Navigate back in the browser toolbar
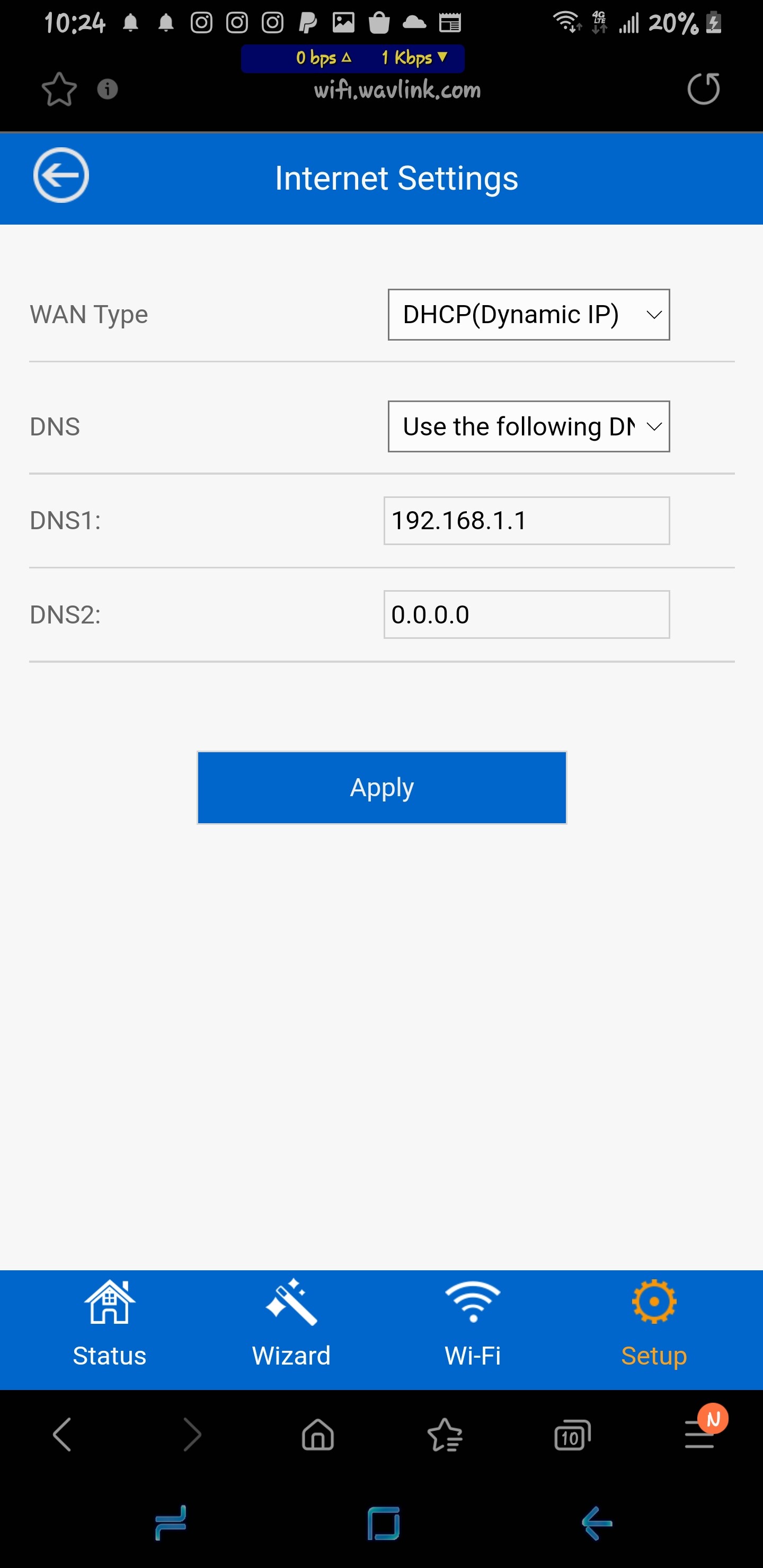Screen dimensions: 763x1568 click(x=62, y=1435)
